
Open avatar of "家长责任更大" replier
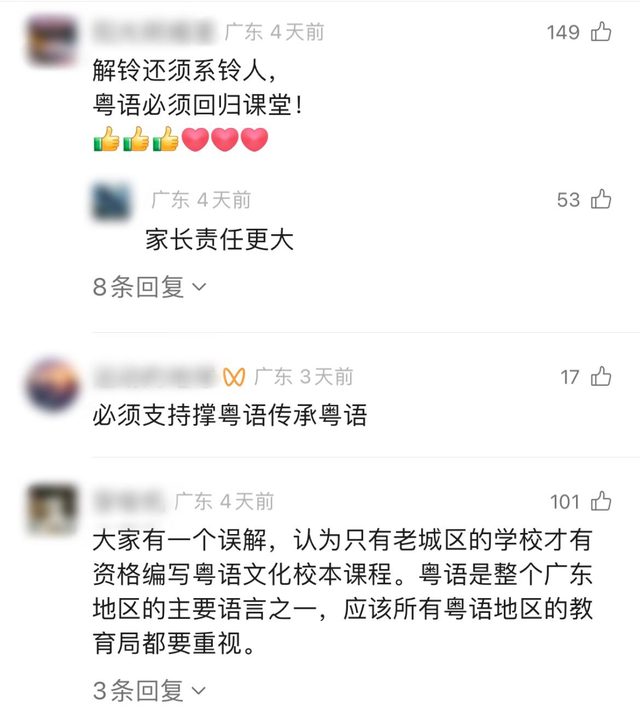pos(112,202)
